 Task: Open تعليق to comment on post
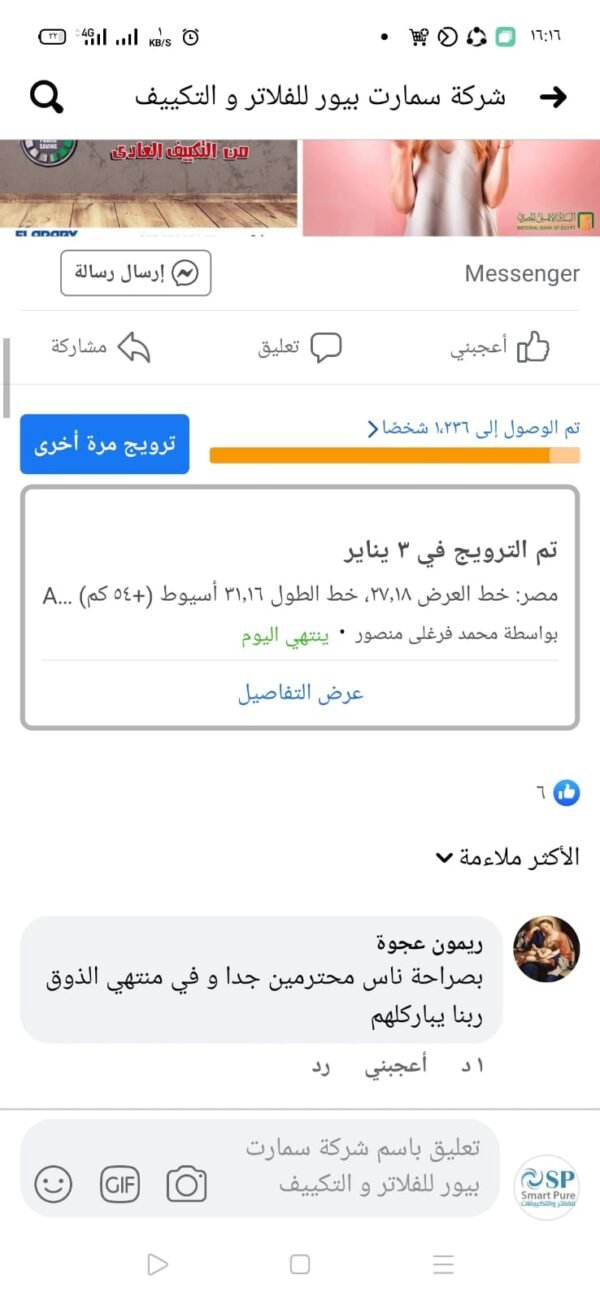point(300,347)
